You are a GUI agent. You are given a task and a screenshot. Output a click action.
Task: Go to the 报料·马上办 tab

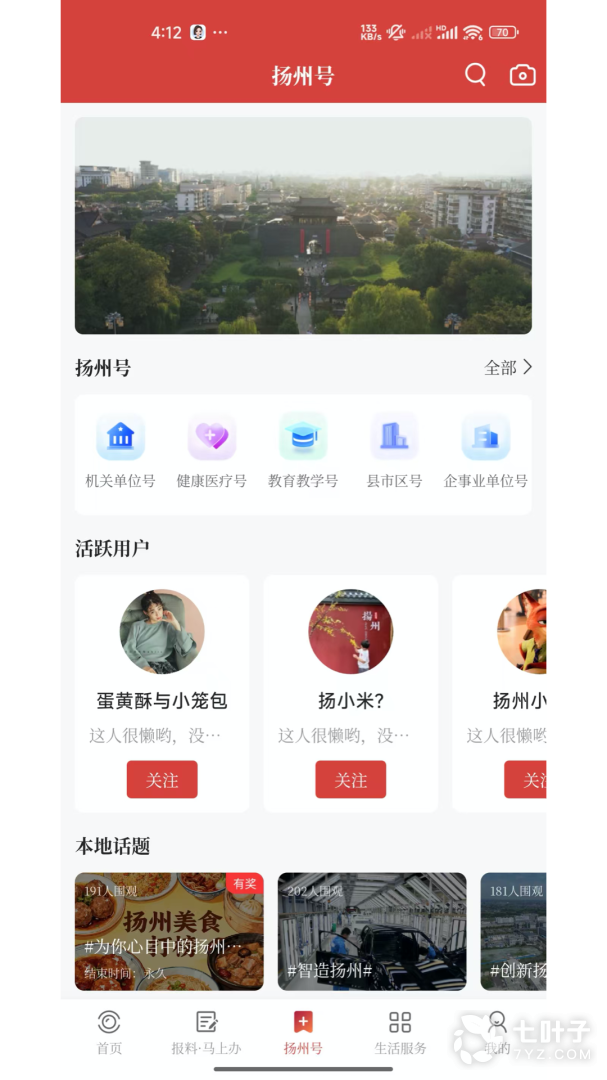click(x=206, y=1032)
